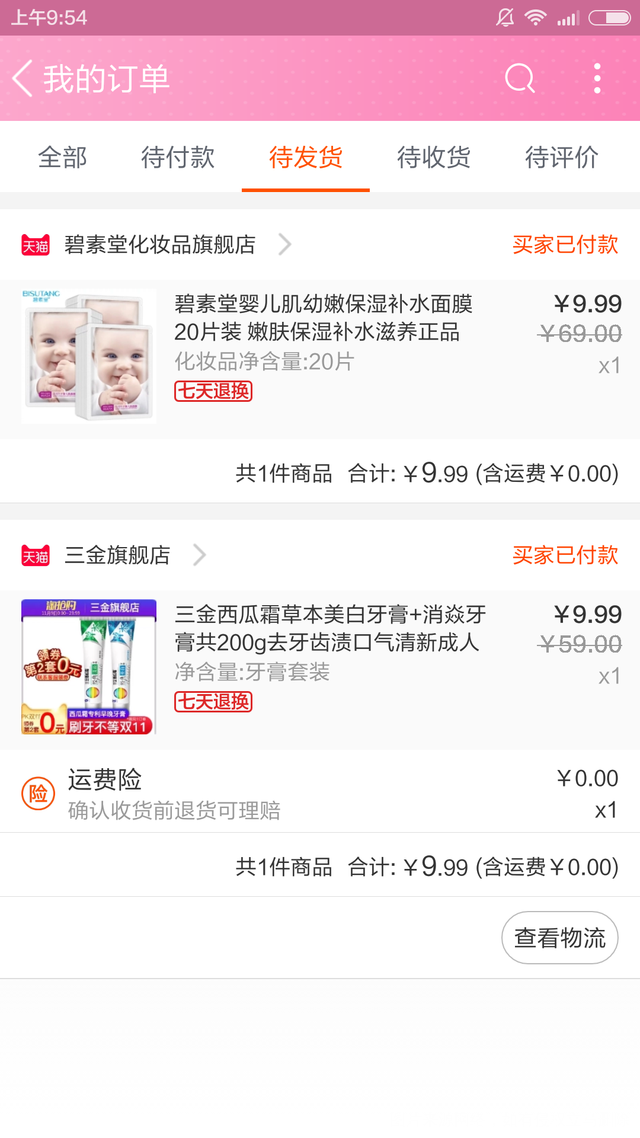Switch to the 待收货 tab
This screenshot has width=640, height=1138.
pyautogui.click(x=433, y=157)
